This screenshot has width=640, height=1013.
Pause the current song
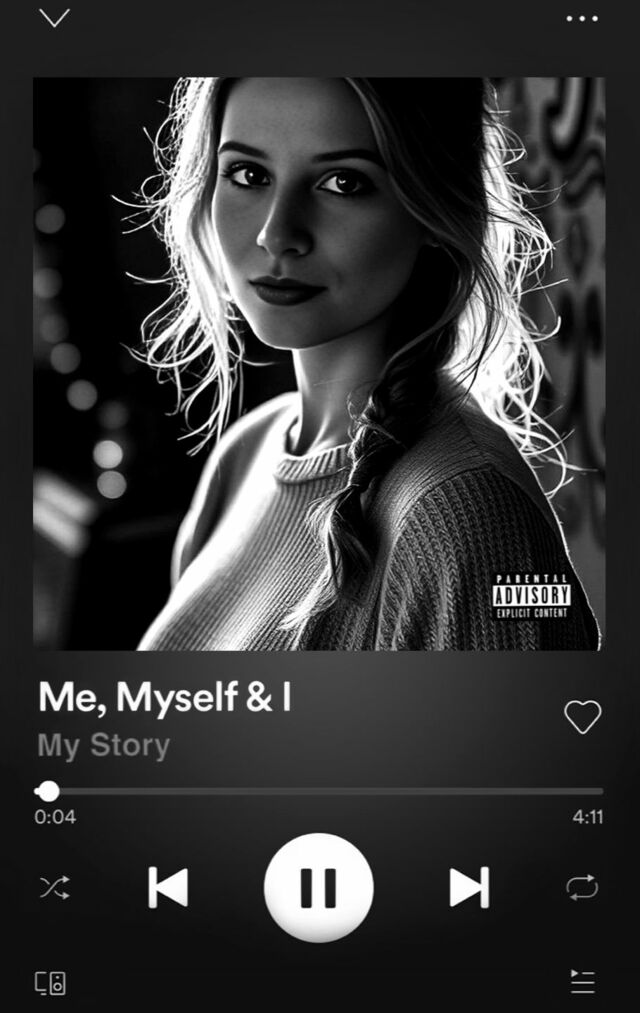click(x=318, y=887)
